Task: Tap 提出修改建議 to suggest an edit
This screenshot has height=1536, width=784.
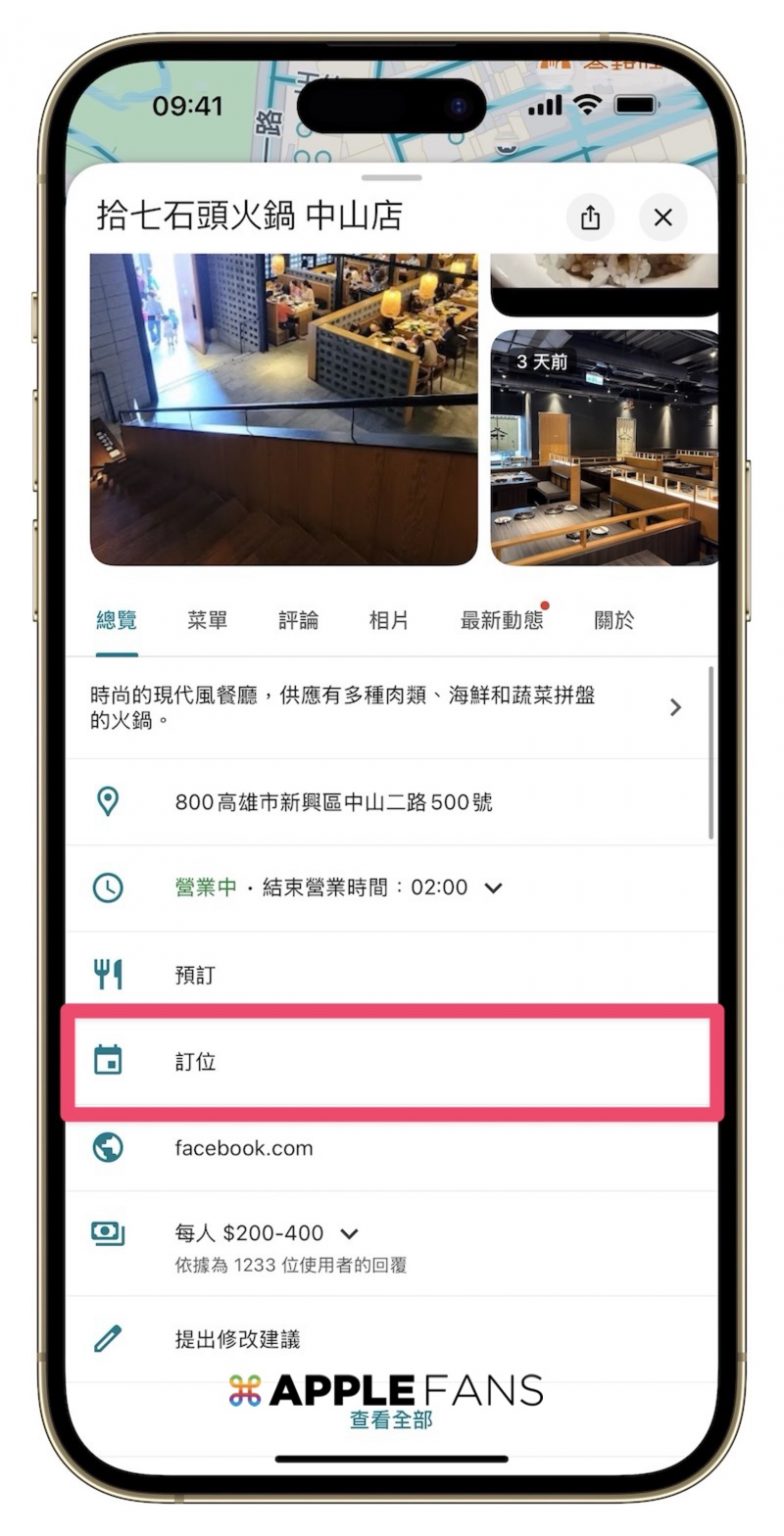Action: coord(237,1339)
